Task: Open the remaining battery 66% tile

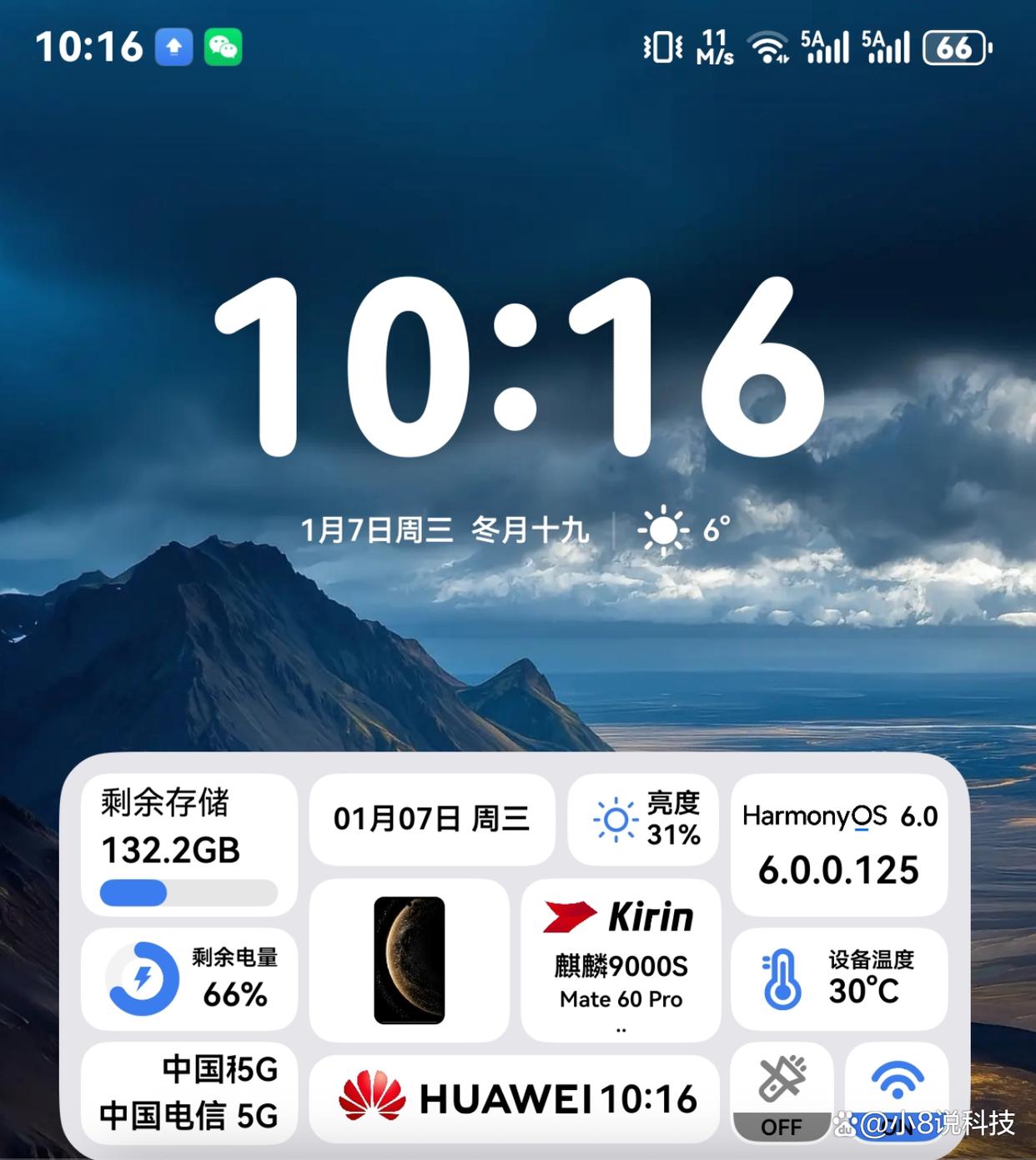Action: 189,978
